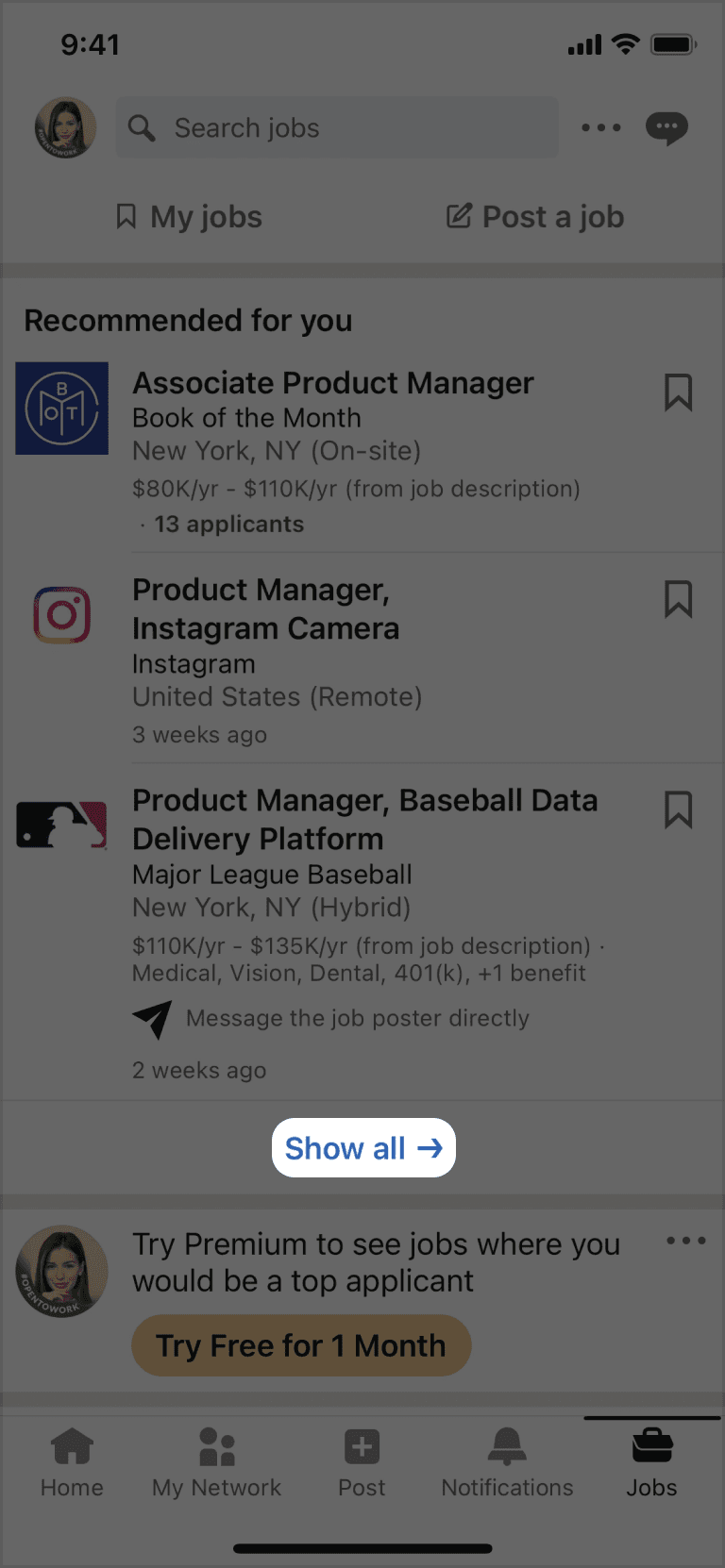Open the Search jobs field

[337, 127]
